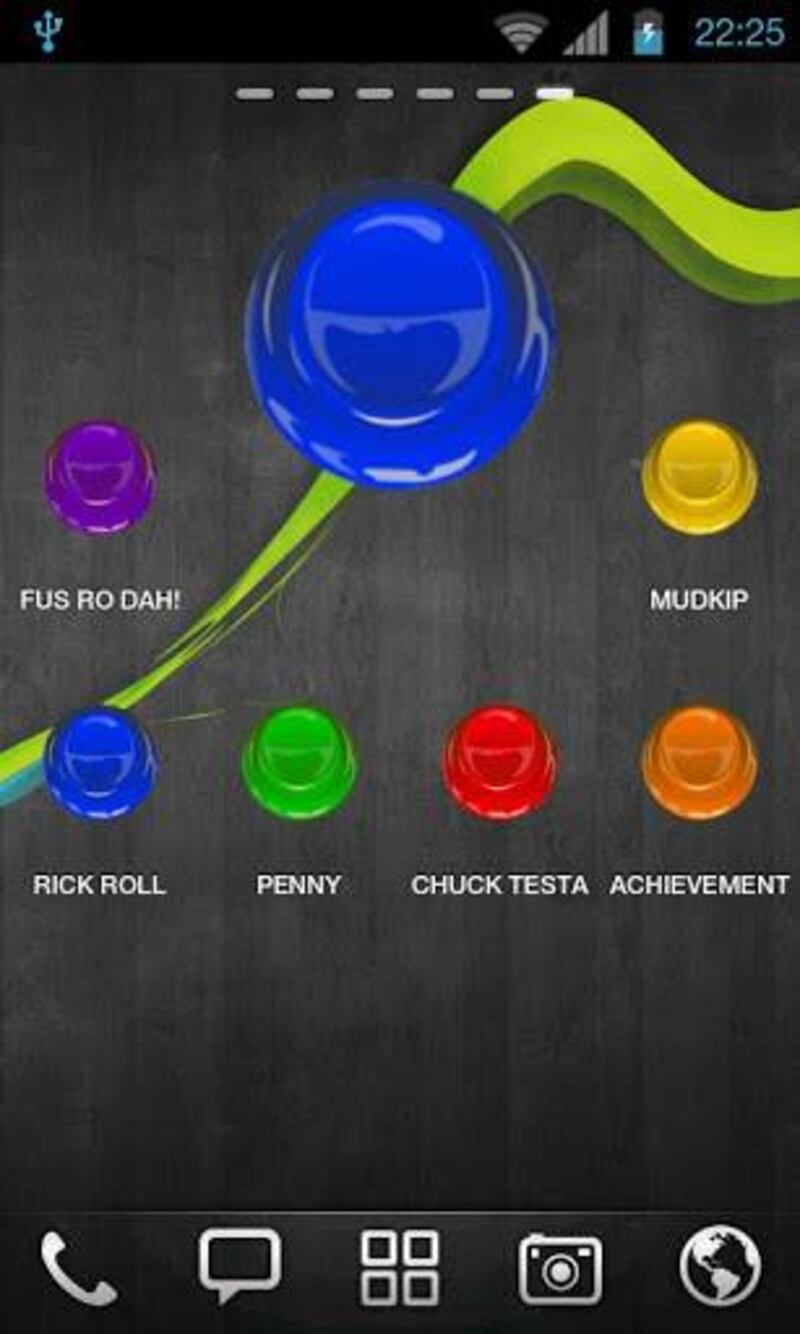Tap the orange ACHIEVEMENT button
800x1334 pixels.
pyautogui.click(x=699, y=763)
